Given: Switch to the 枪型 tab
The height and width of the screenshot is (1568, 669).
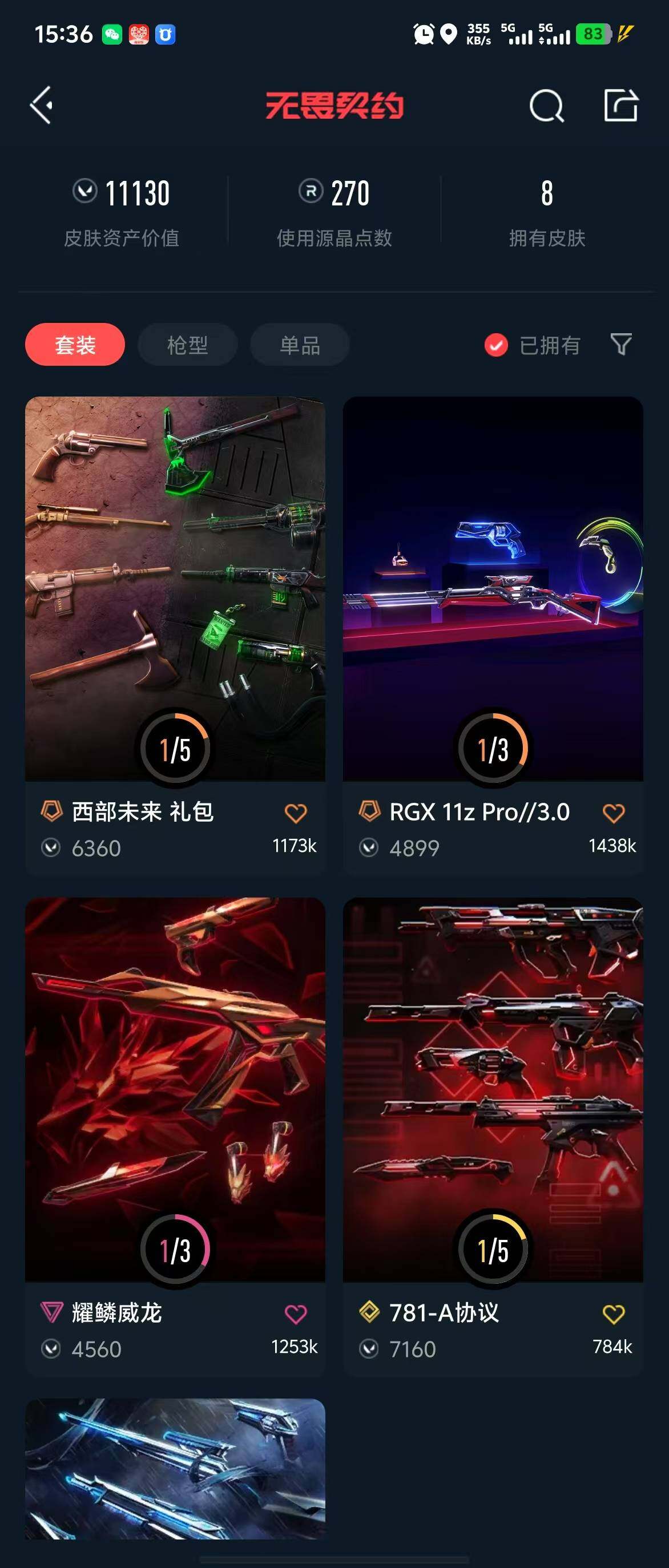Looking at the screenshot, I should (187, 345).
